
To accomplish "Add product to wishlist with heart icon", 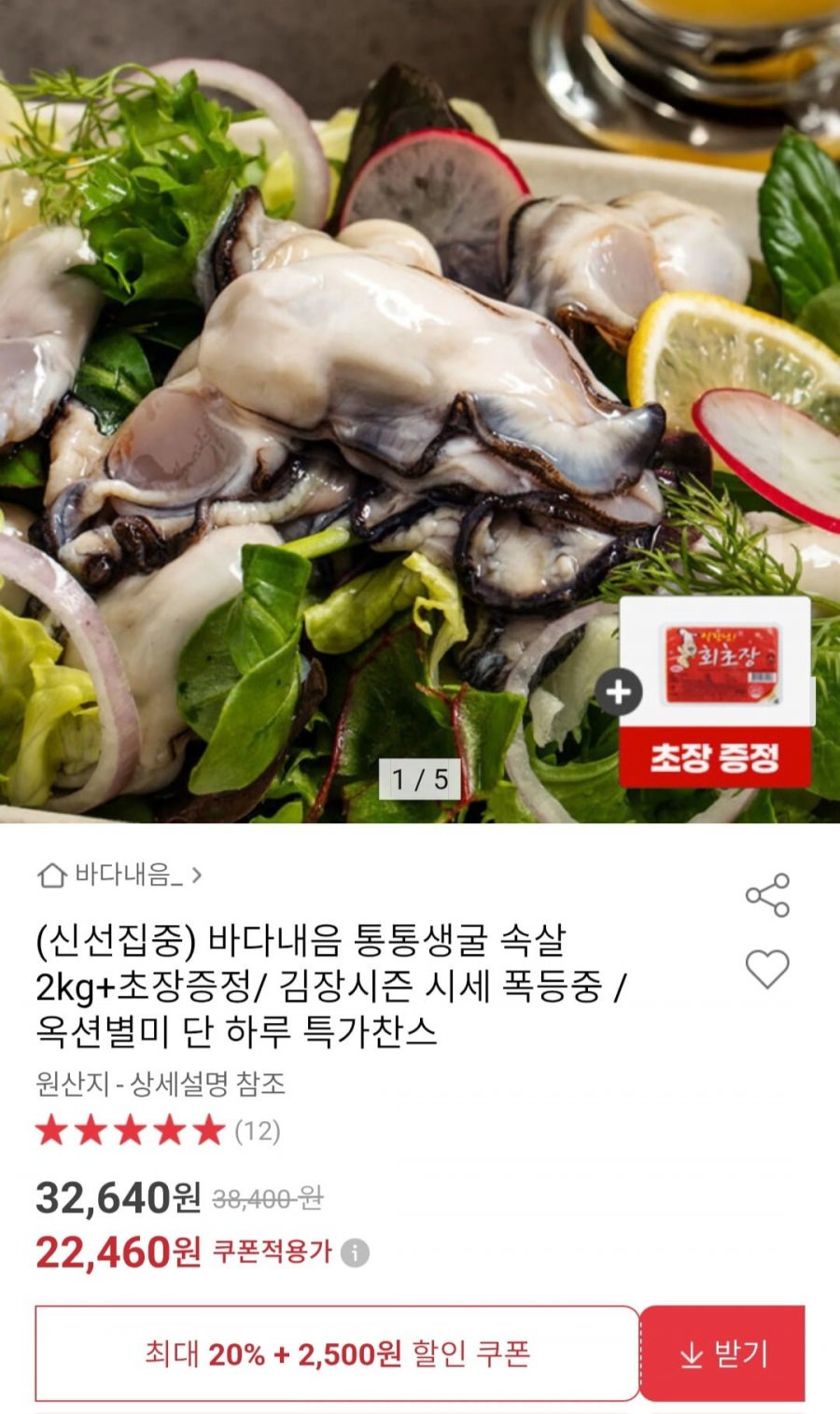I will [x=767, y=969].
